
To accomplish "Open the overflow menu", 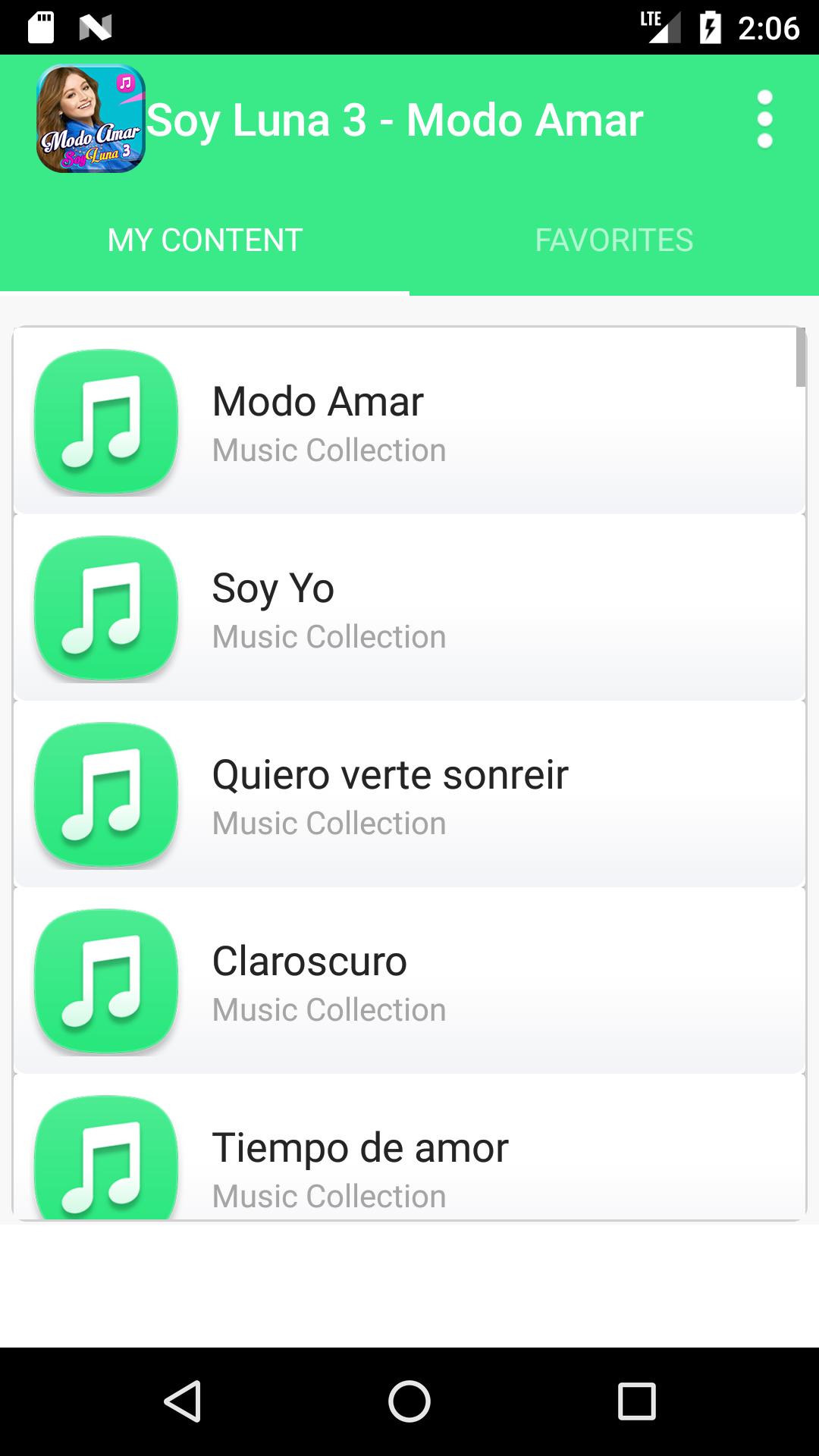I will pos(764,120).
